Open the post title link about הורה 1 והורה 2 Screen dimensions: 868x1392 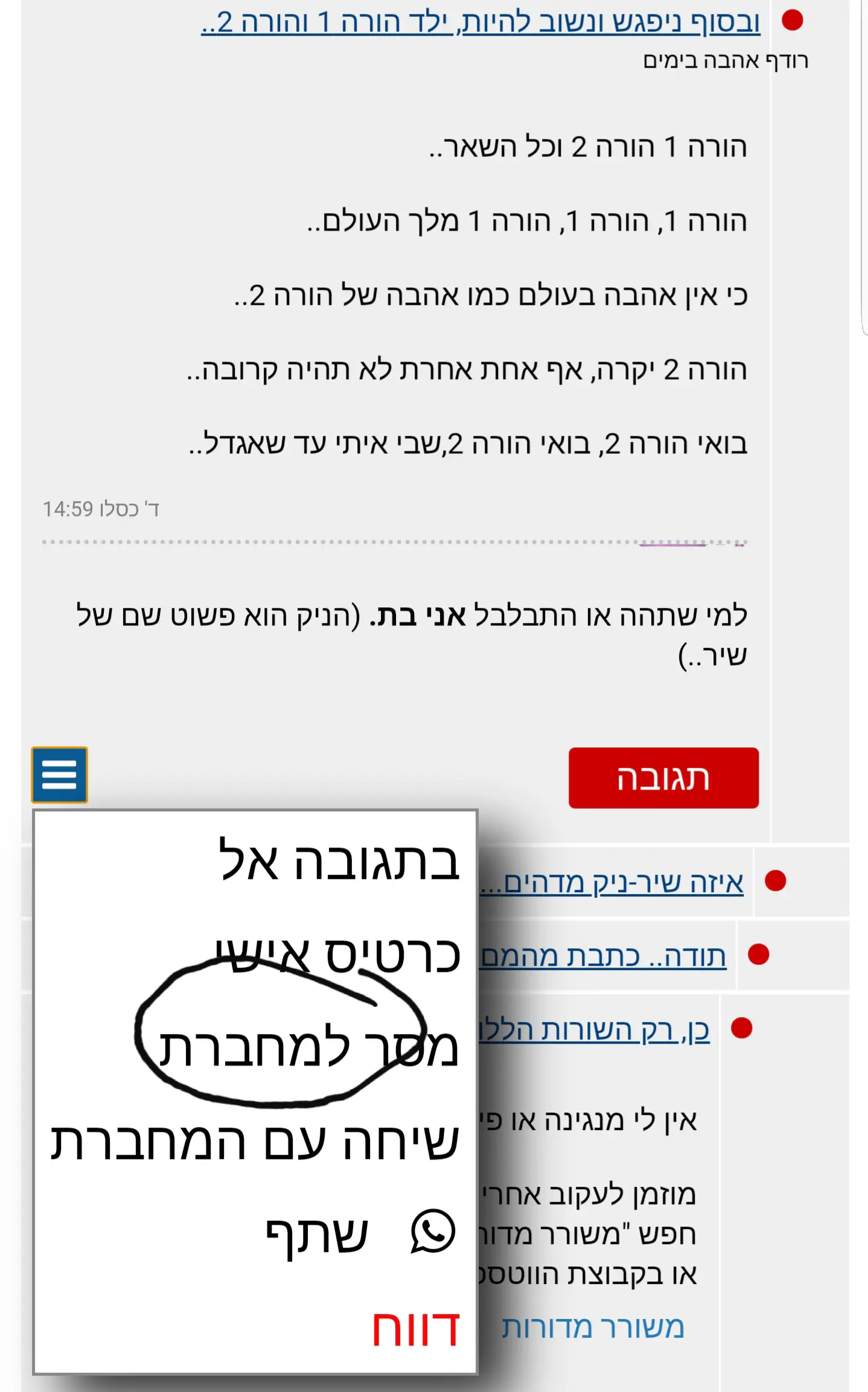[480, 23]
